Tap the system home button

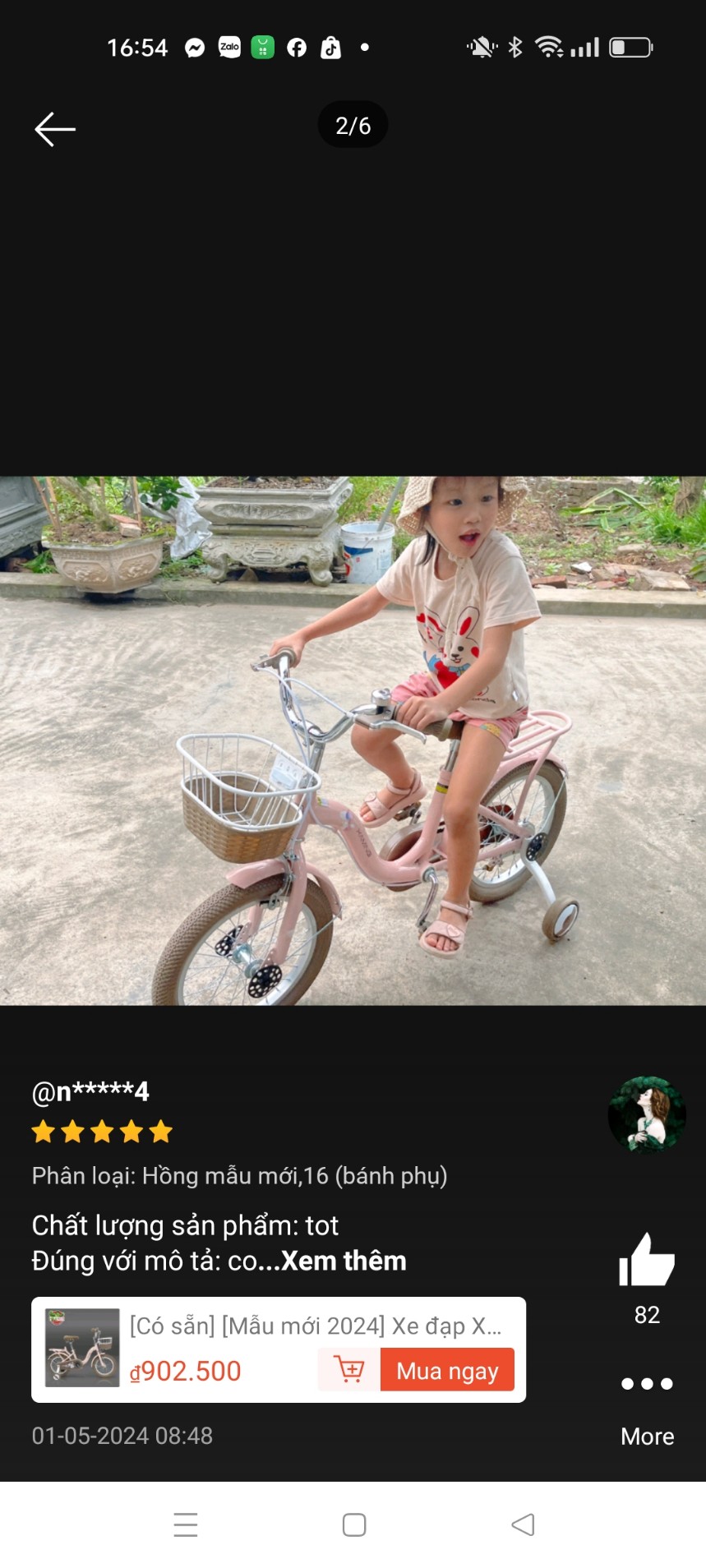point(354,1524)
